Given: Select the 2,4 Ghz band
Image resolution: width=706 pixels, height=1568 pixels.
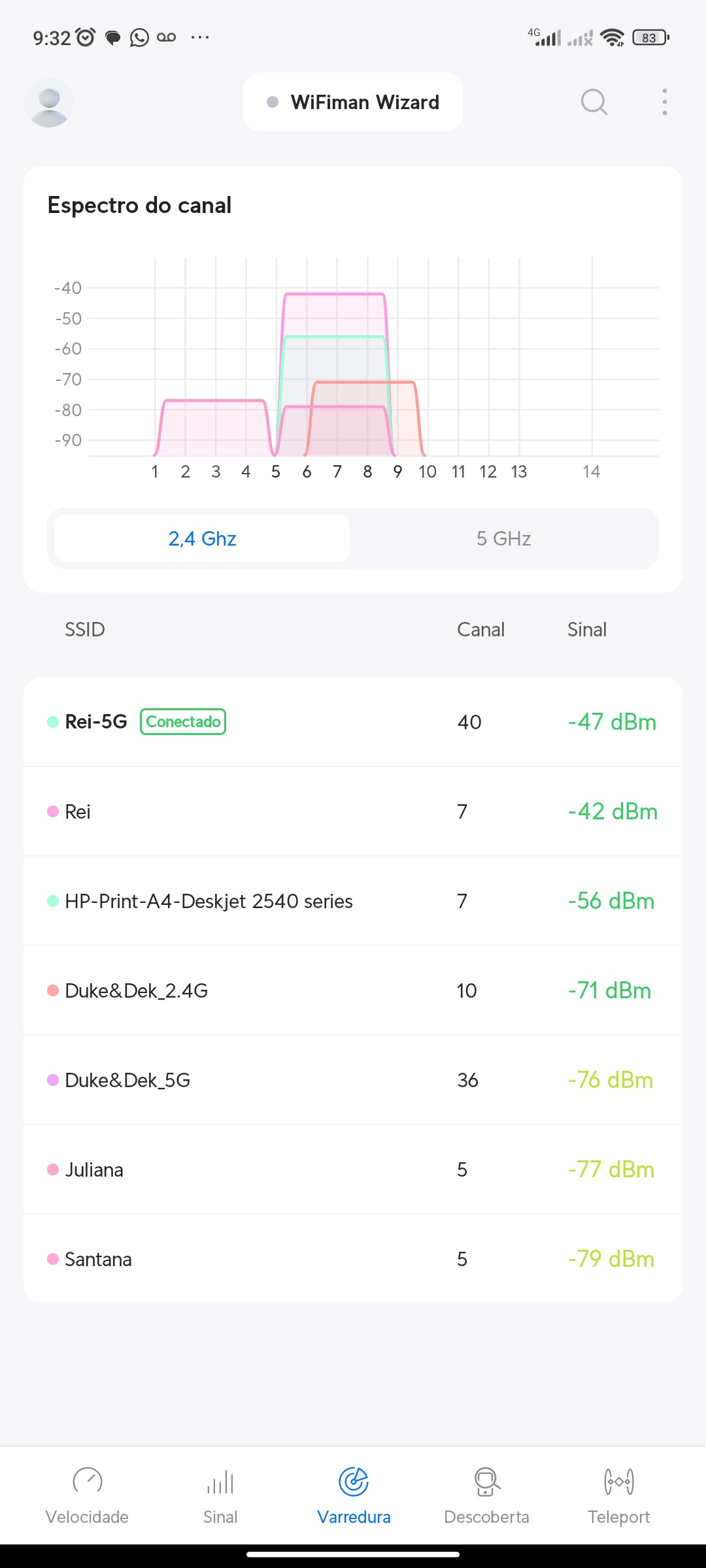Looking at the screenshot, I should (202, 538).
